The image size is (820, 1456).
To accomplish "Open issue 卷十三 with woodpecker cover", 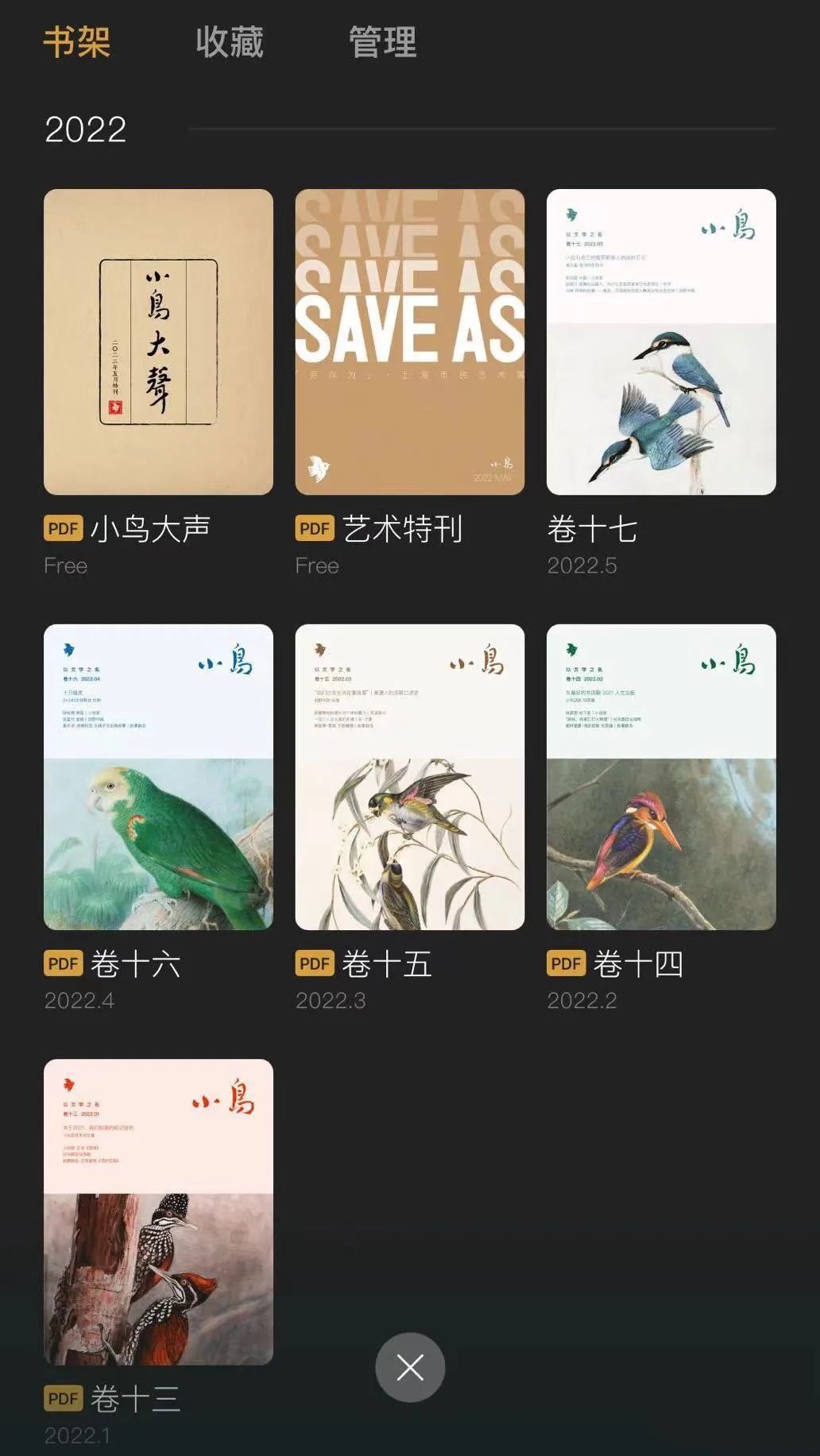I will tap(158, 1211).
